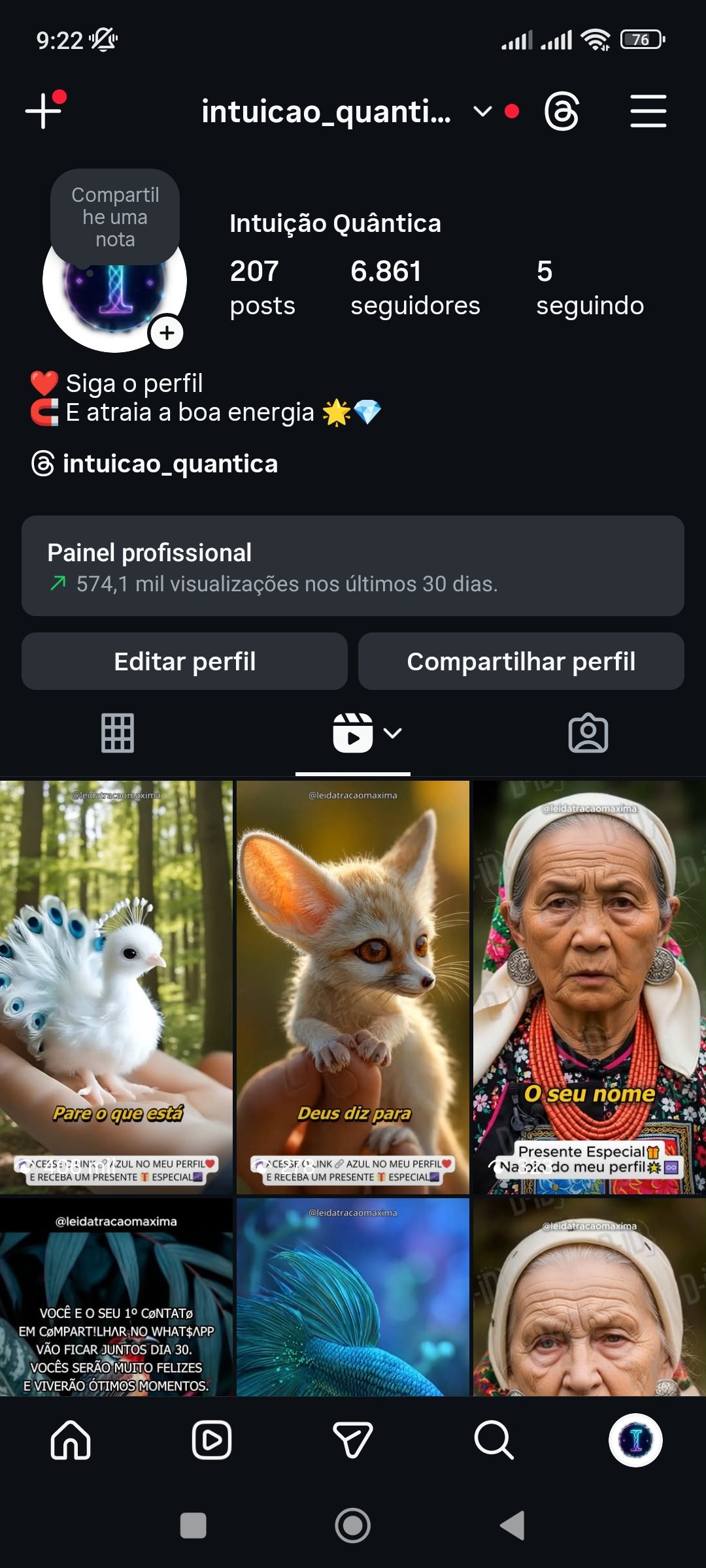Open the 'Deus diz para' fox reel
Viewport: 706px width, 1568px height.
coord(353,987)
